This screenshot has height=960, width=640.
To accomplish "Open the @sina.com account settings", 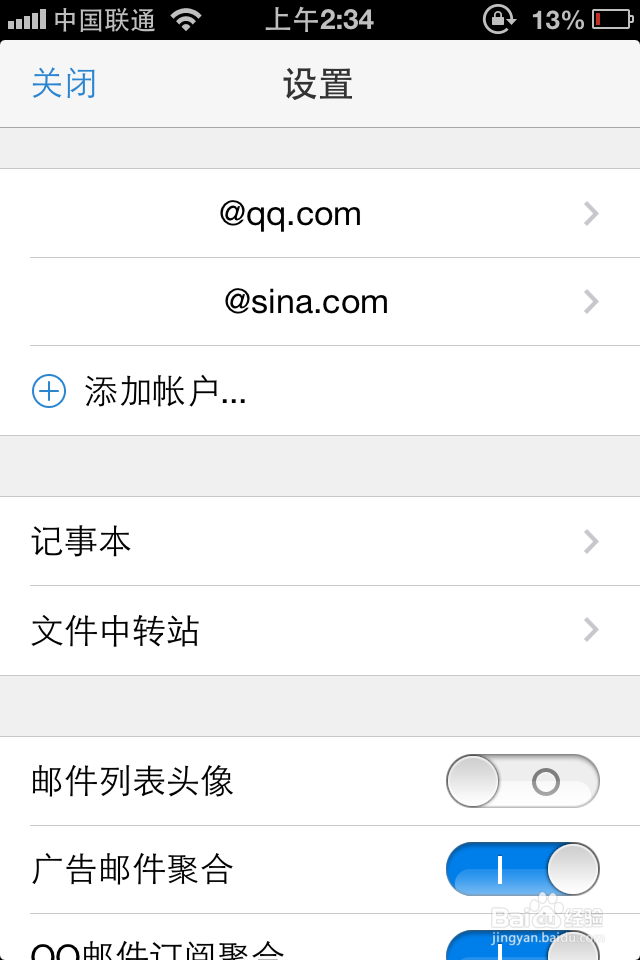I will tap(320, 302).
